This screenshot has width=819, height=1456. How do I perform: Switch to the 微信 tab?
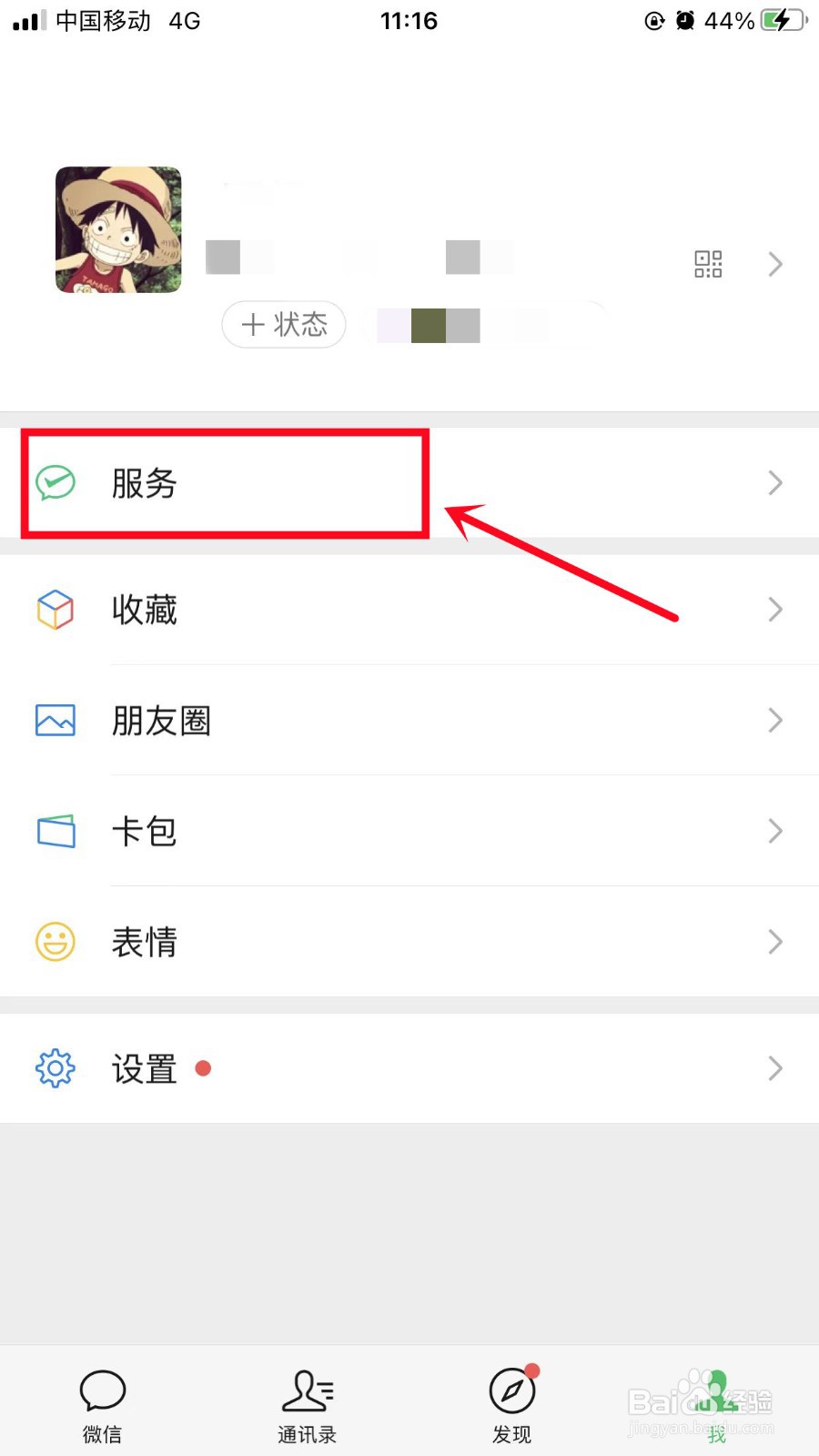click(x=102, y=1401)
